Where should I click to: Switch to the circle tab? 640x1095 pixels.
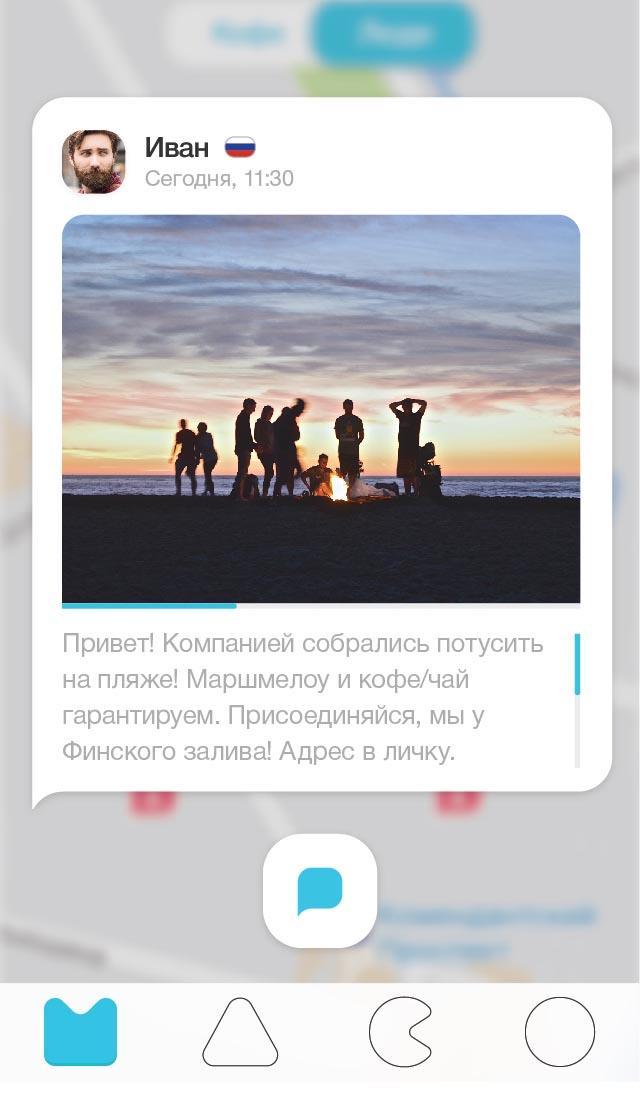point(560,1031)
